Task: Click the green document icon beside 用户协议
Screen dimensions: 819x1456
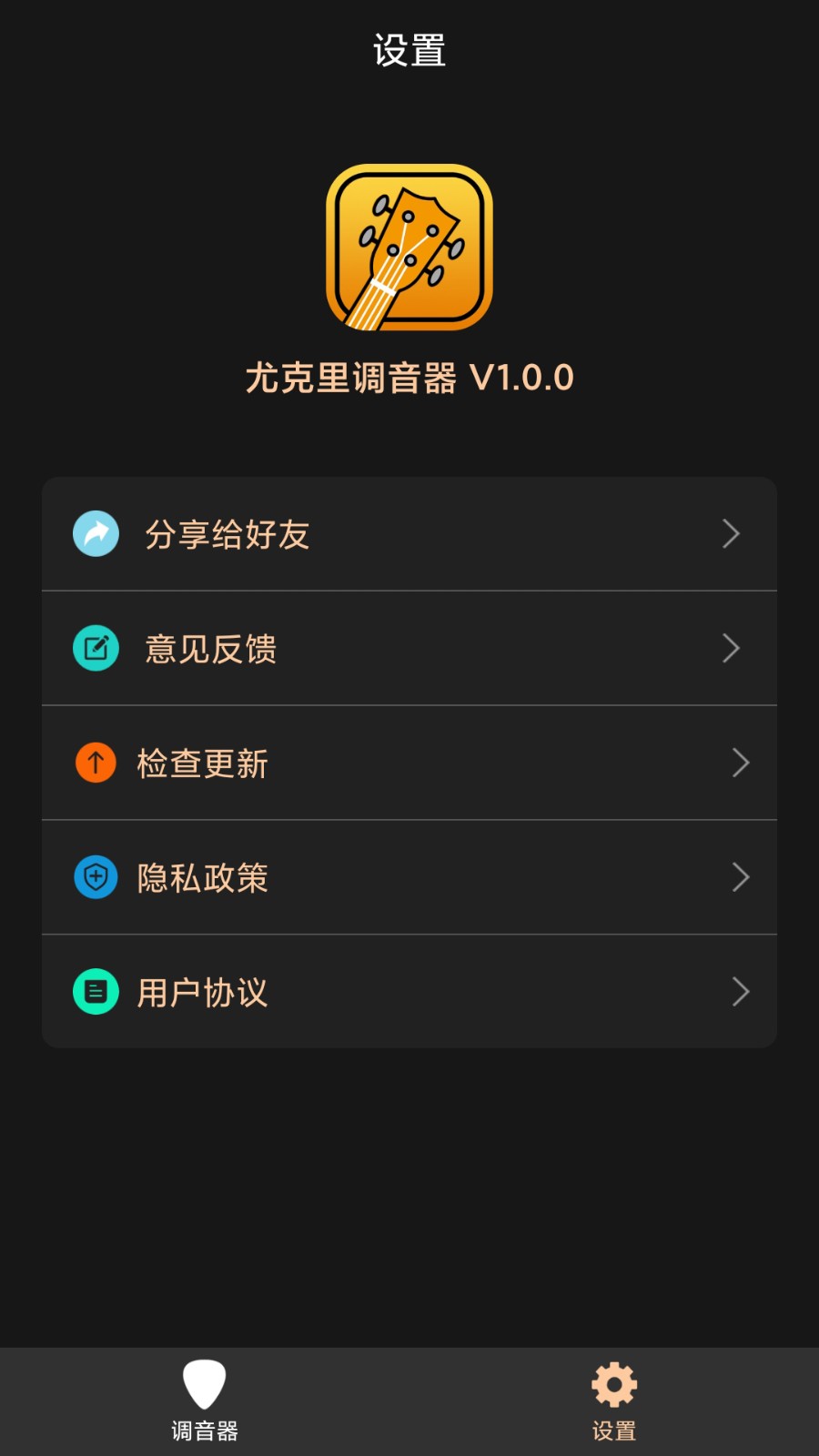Action: 95,991
